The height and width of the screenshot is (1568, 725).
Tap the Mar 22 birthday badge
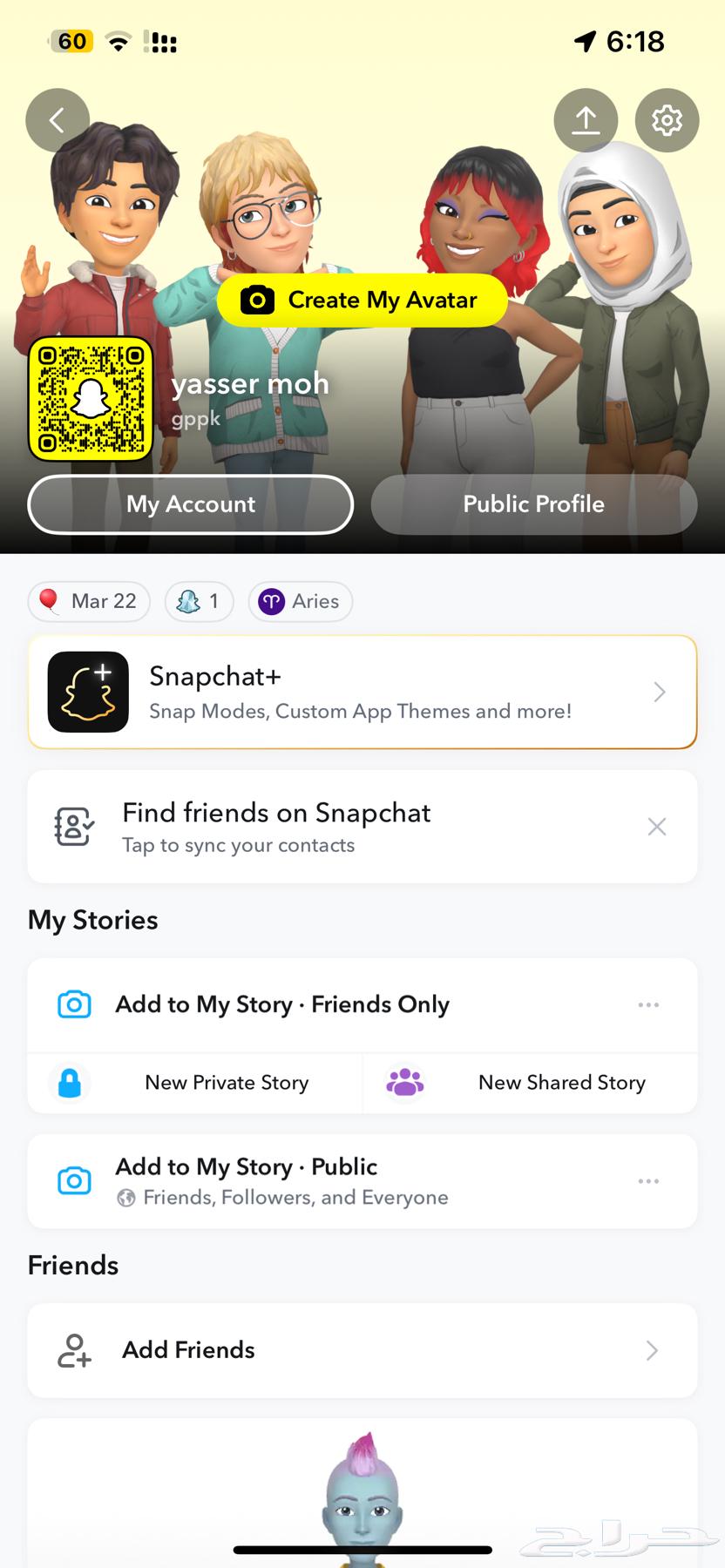point(88,601)
